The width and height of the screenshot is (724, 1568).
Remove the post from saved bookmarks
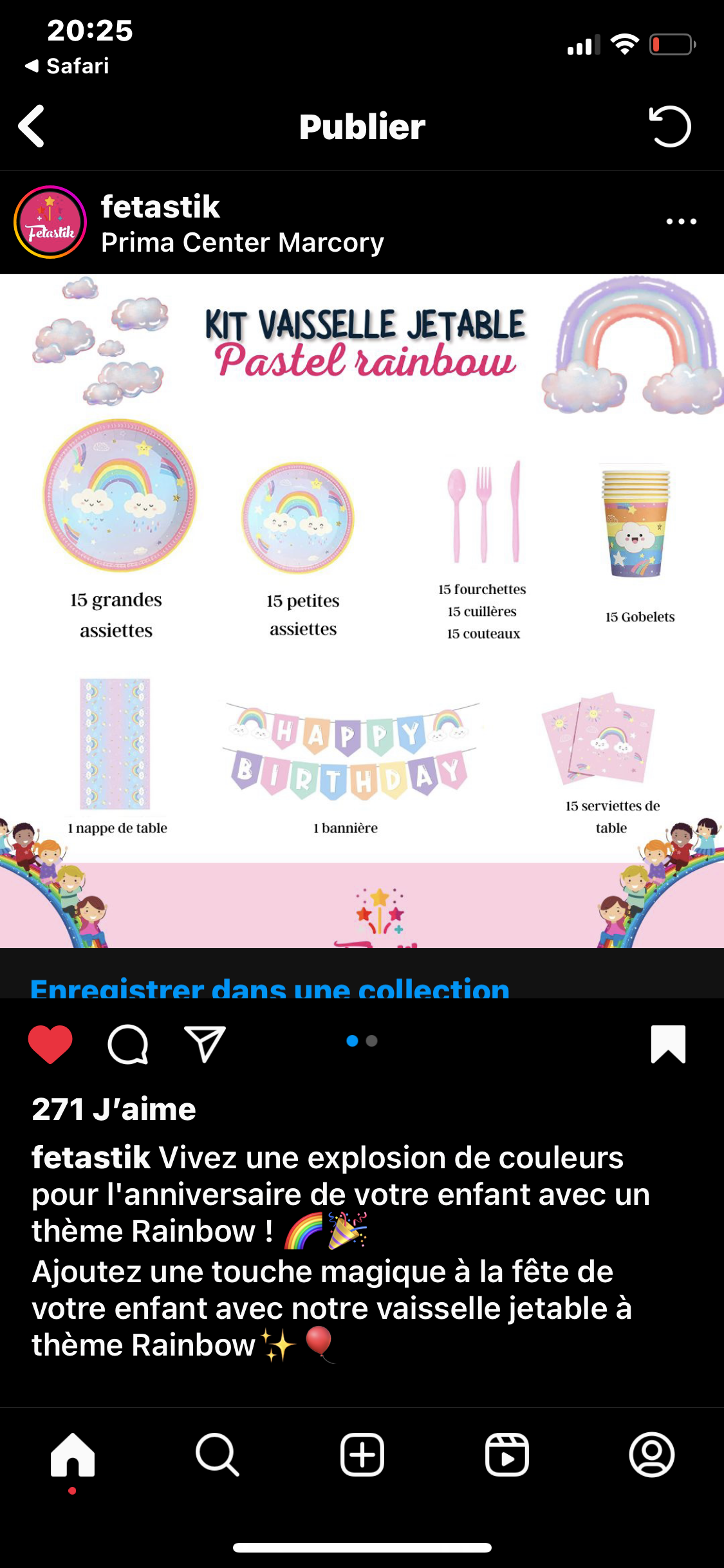[668, 1043]
